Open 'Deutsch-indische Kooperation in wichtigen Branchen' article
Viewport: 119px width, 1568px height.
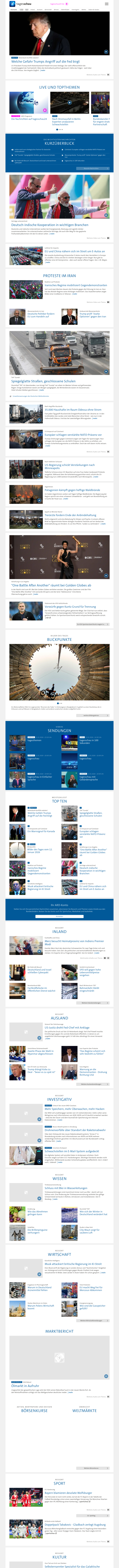point(50,225)
